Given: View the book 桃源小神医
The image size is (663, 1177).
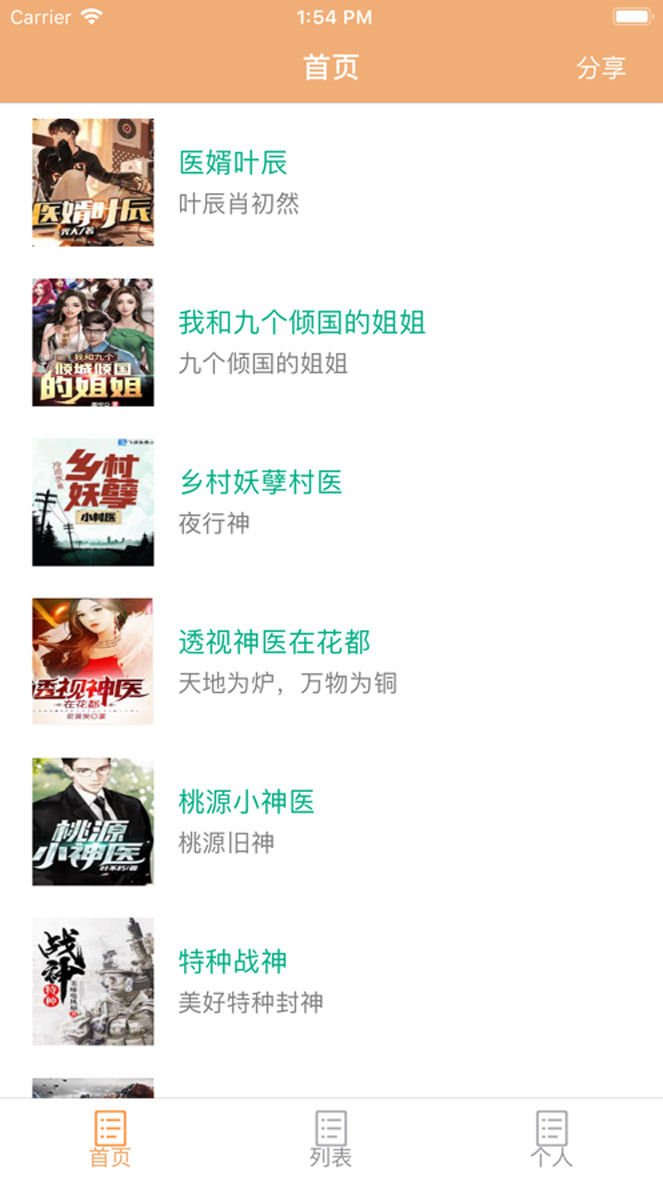Looking at the screenshot, I should click(x=331, y=821).
